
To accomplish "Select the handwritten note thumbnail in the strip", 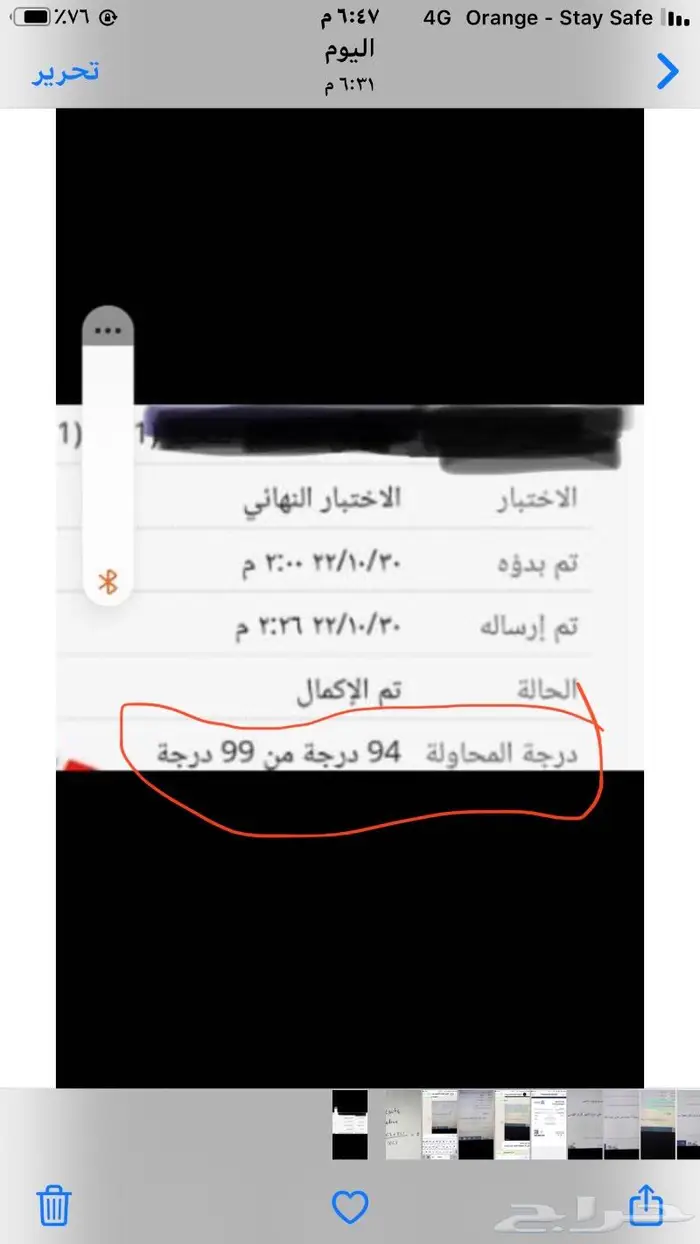I will pos(403,1125).
